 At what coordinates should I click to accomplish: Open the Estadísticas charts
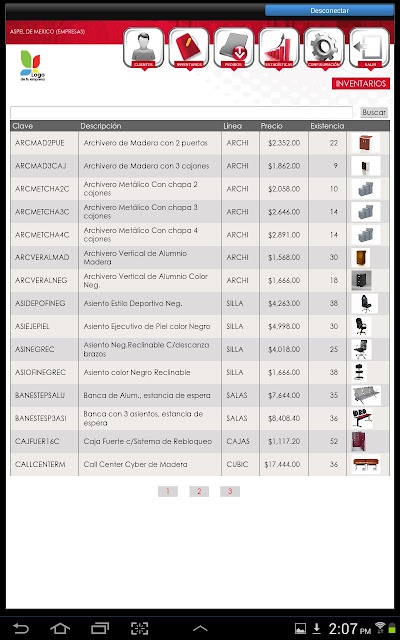pos(279,48)
